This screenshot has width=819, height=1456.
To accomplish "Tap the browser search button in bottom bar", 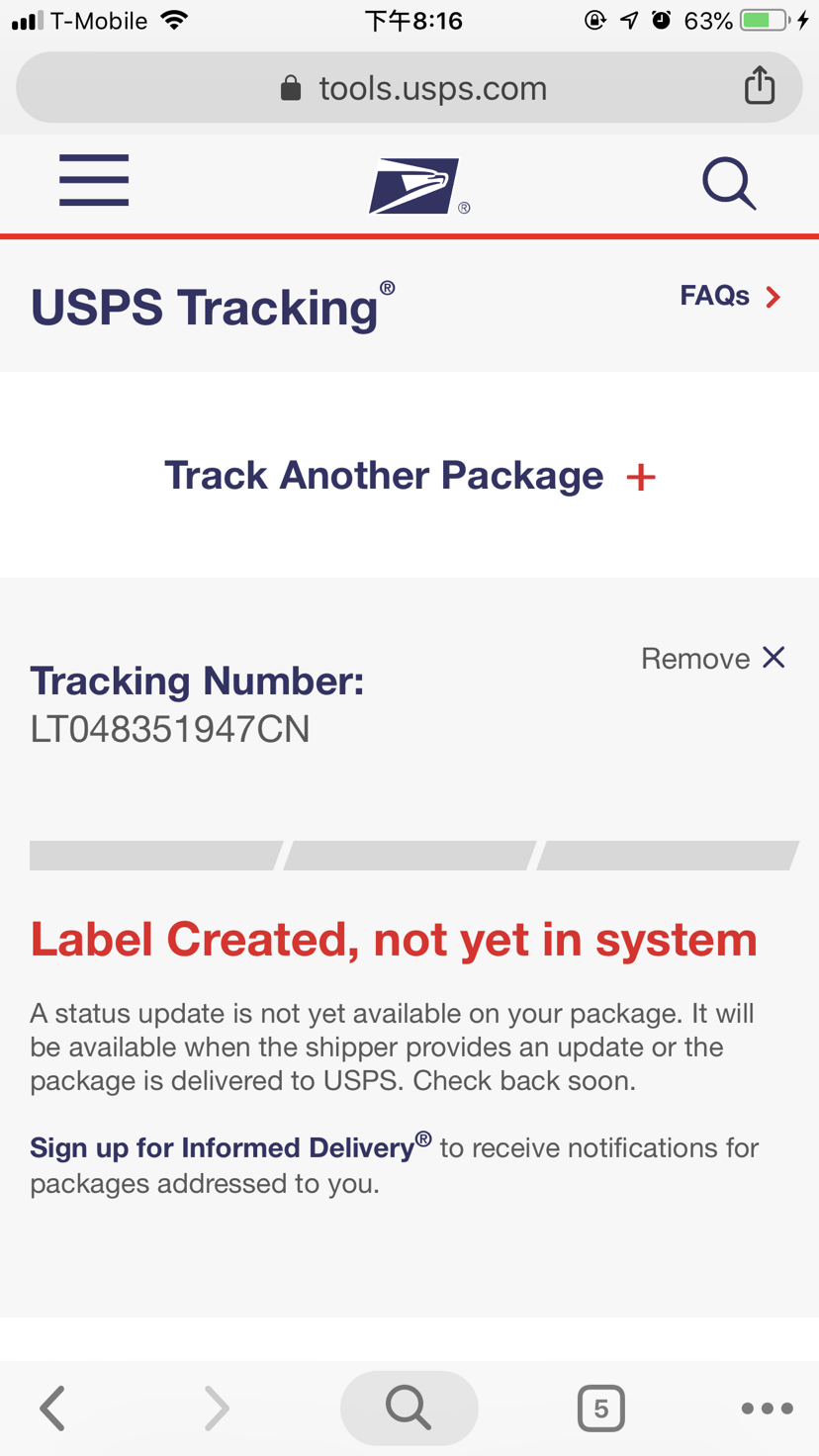I will 409,1408.
